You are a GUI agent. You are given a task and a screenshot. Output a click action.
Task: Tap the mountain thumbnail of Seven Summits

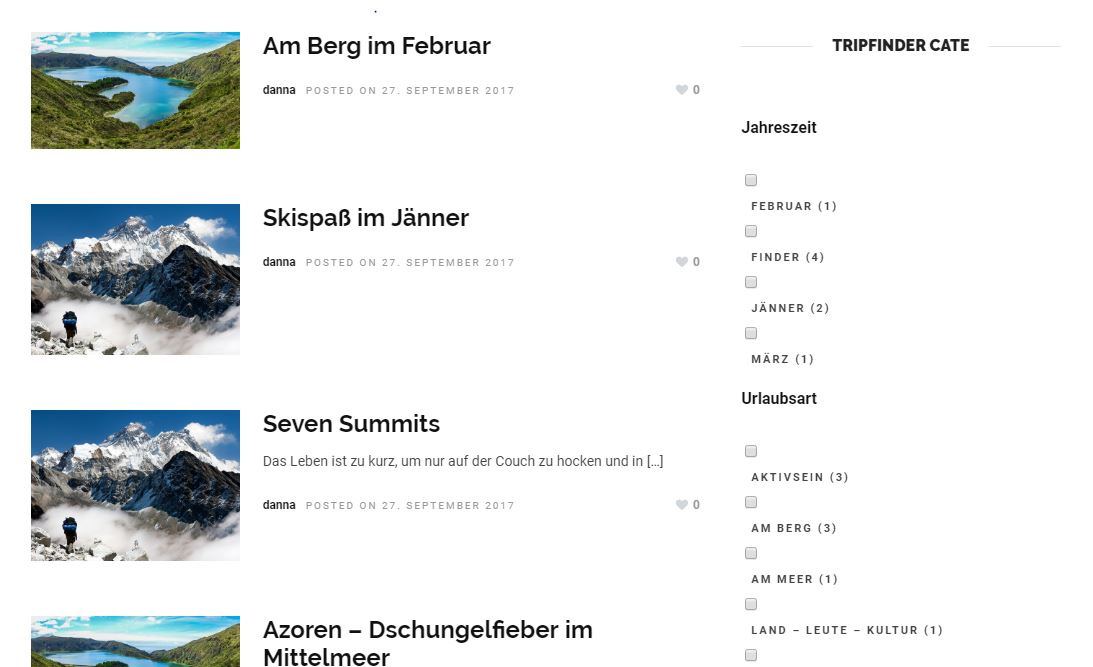pos(135,485)
